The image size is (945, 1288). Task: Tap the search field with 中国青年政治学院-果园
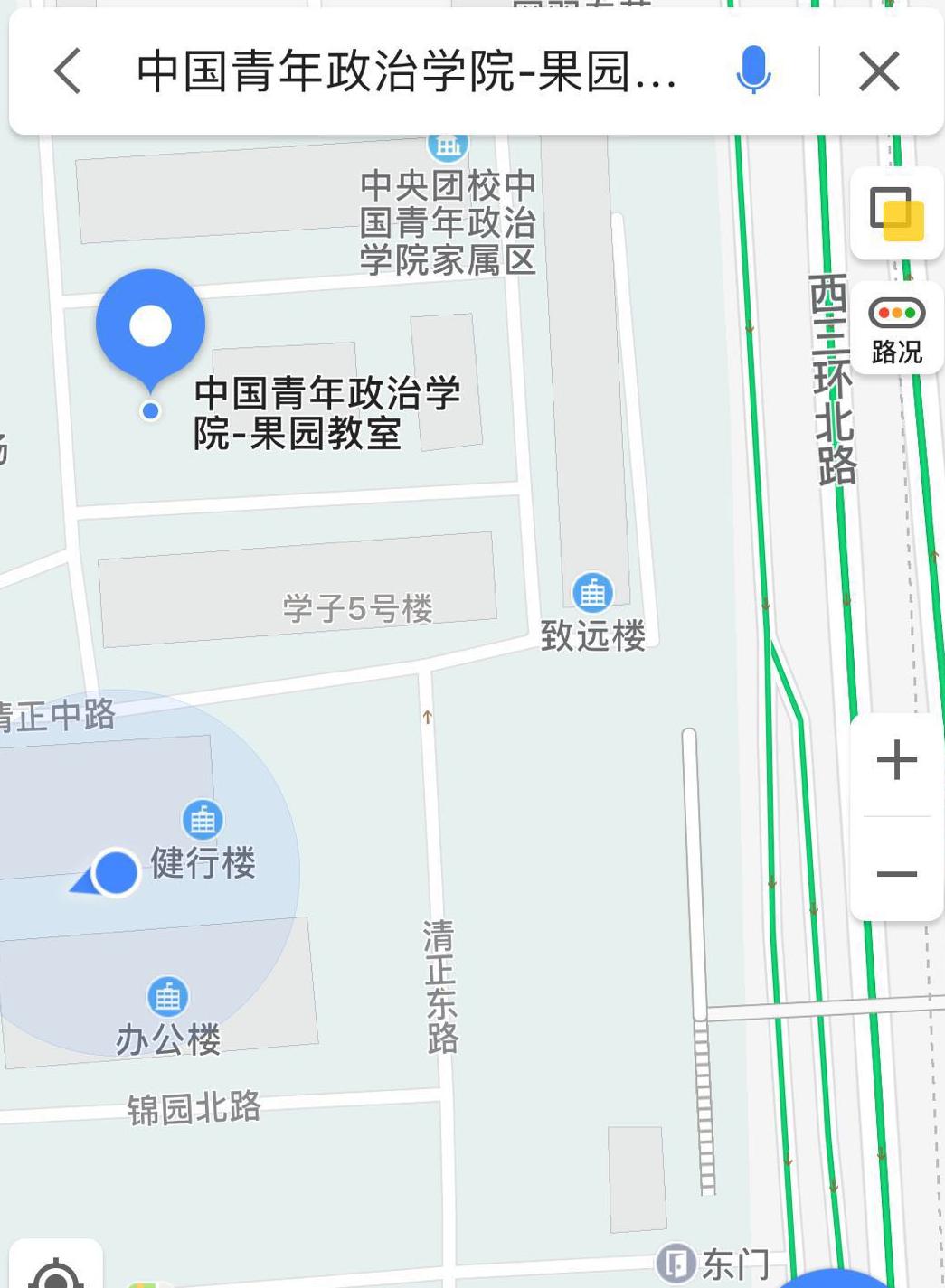407,71
